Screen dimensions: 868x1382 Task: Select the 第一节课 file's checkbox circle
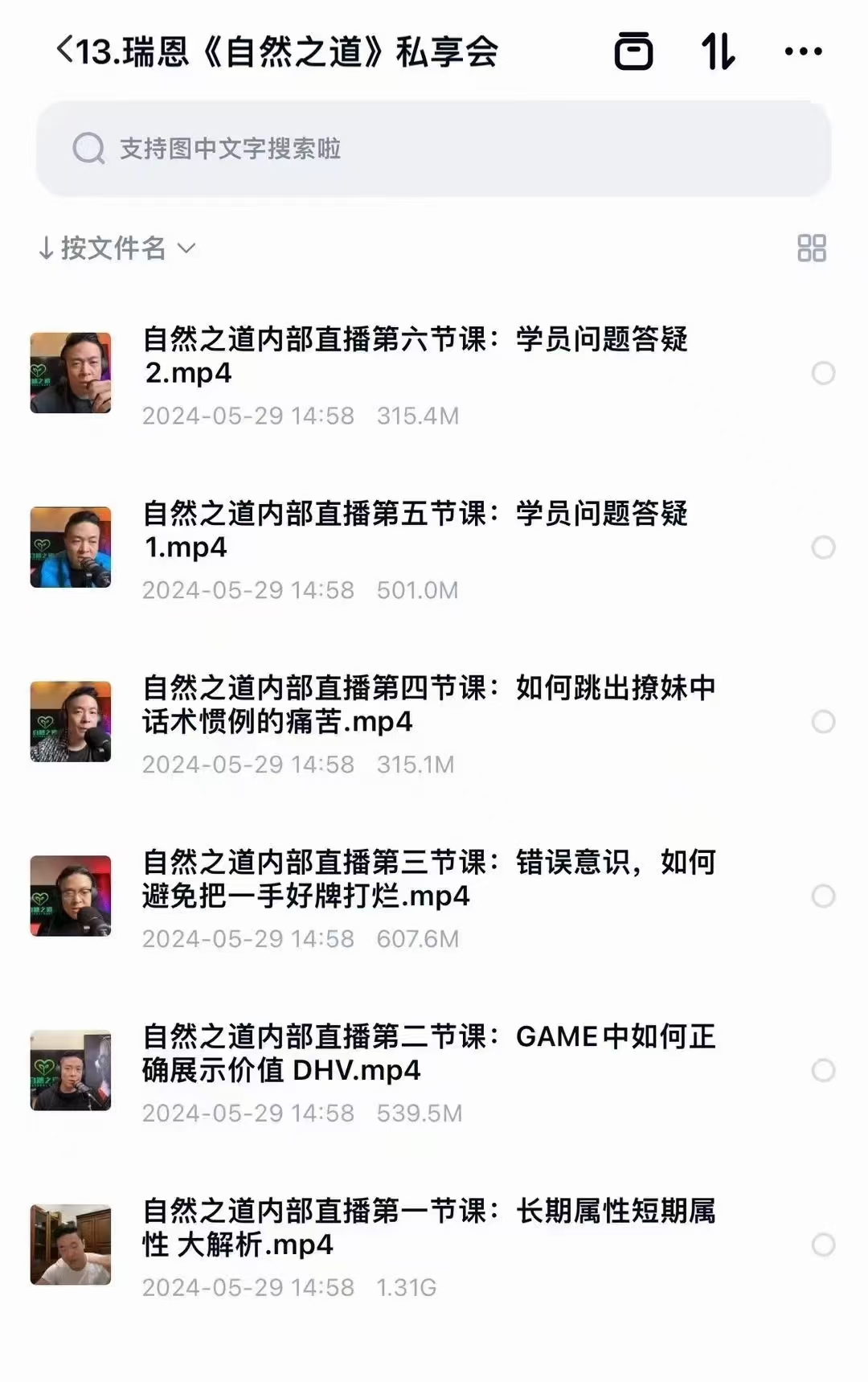823,1245
